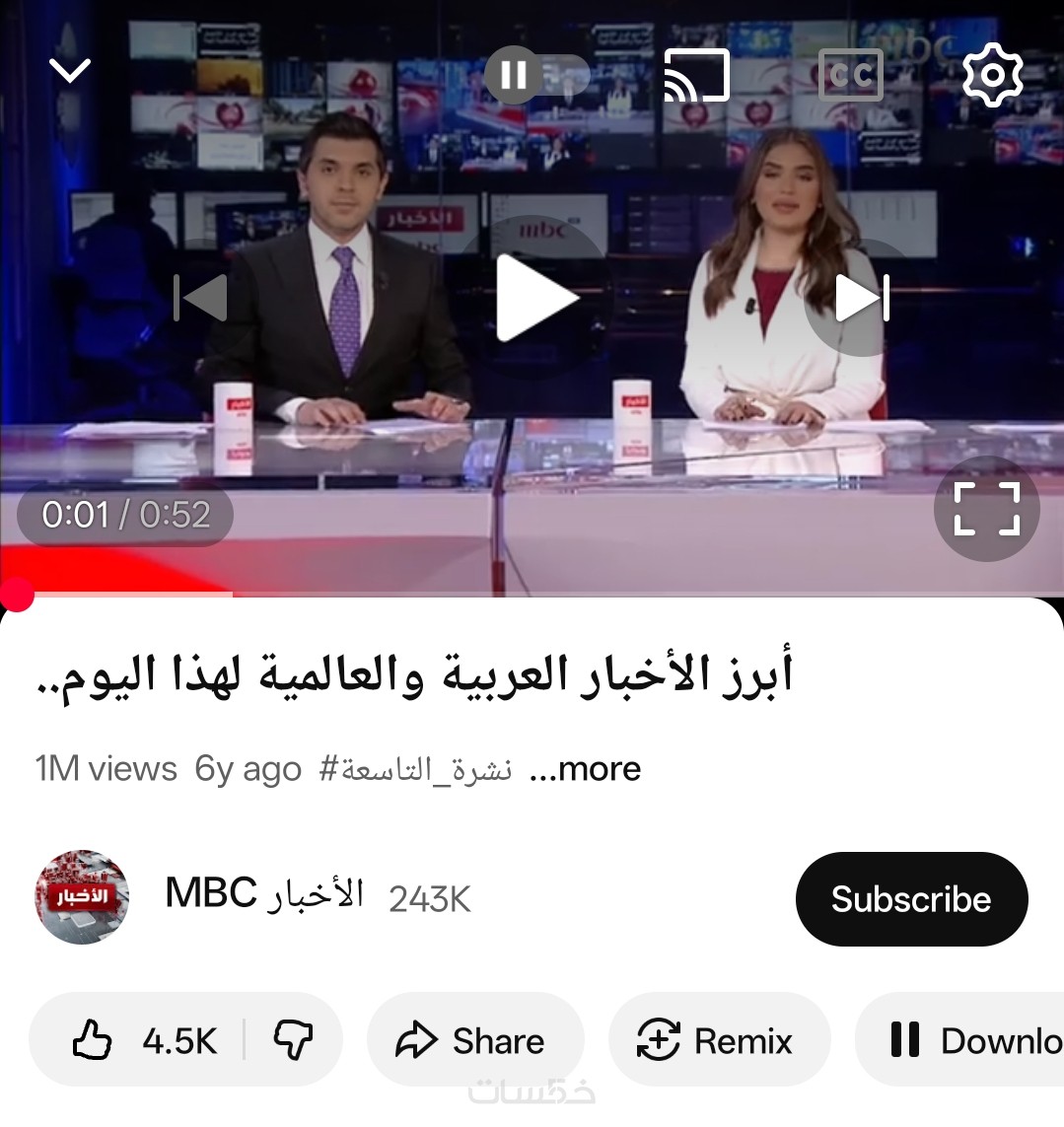Image resolution: width=1064 pixels, height=1127 pixels.
Task: Like this video
Action: pos(143,1040)
